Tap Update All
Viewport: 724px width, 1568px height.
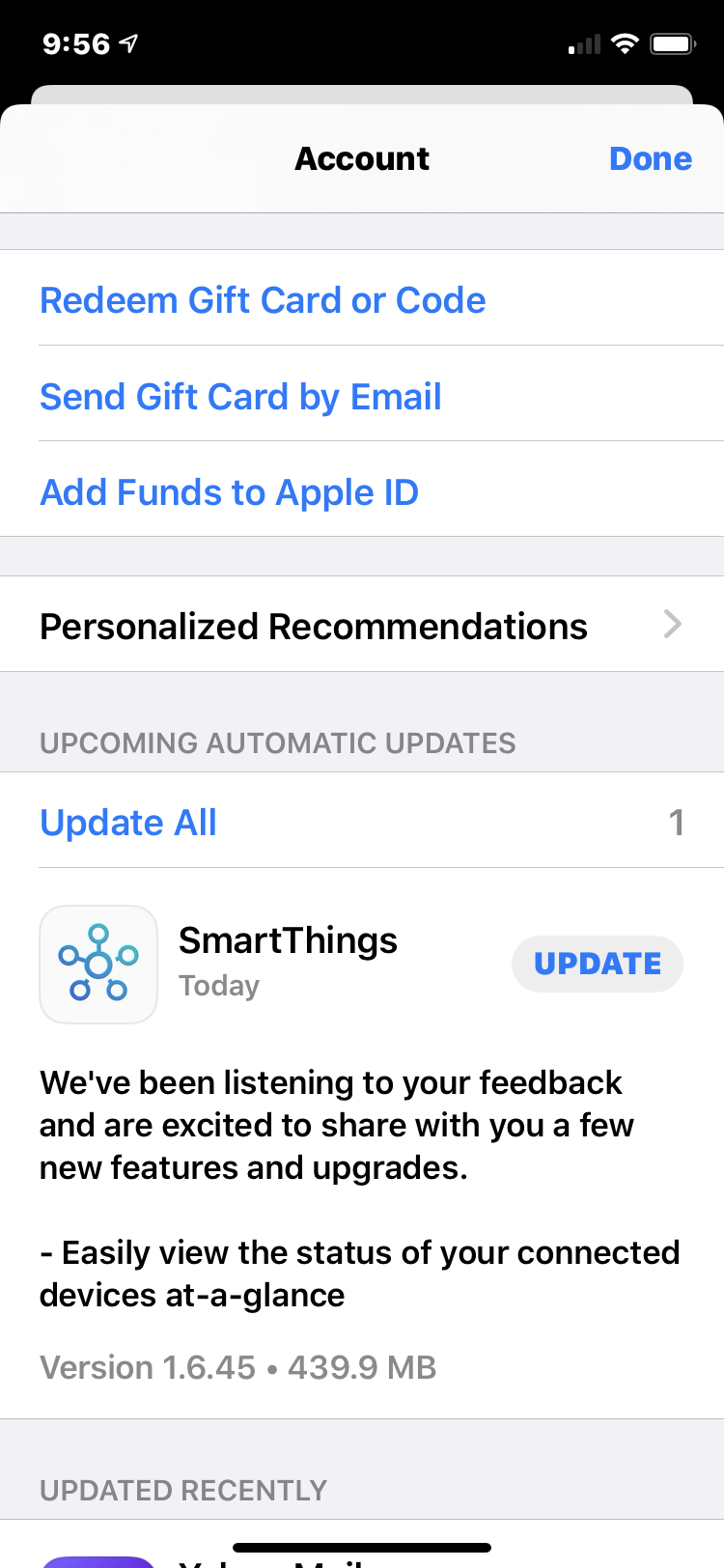pos(128,822)
